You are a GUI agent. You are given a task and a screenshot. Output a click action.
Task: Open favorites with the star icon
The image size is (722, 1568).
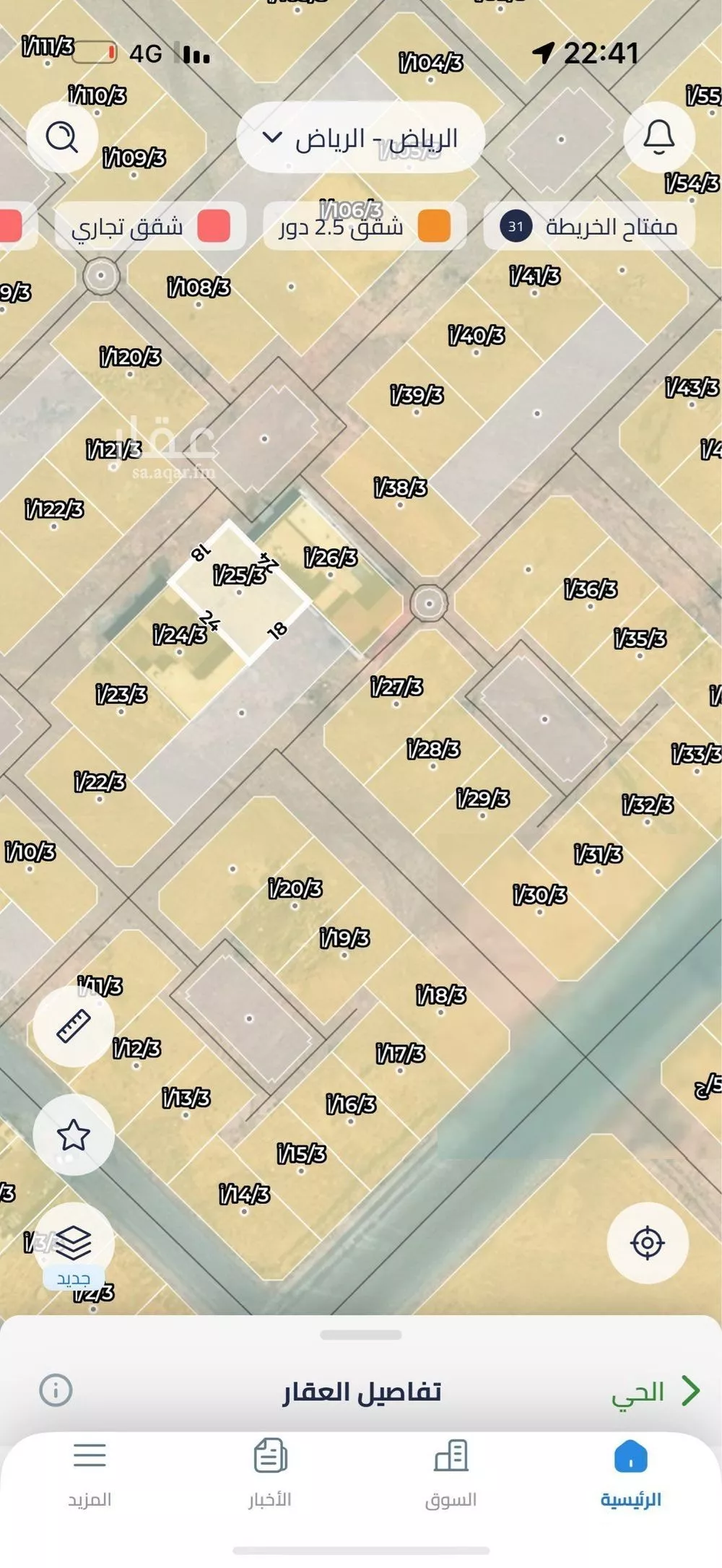point(75,1135)
